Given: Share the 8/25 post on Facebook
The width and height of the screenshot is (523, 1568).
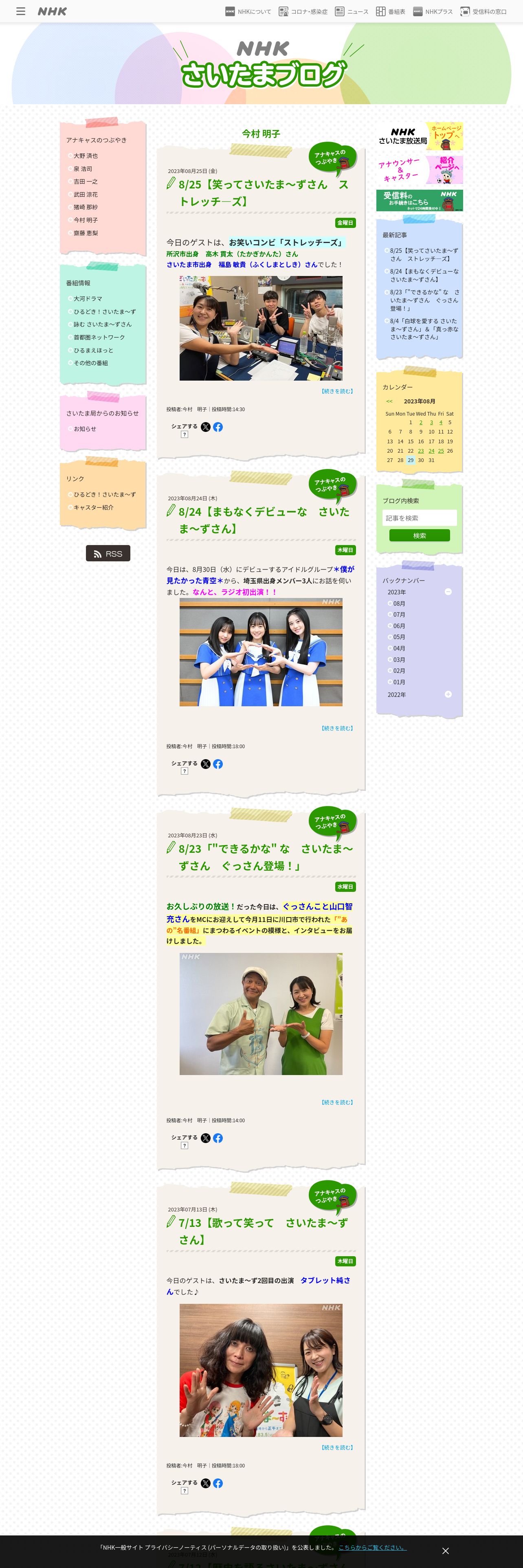Looking at the screenshot, I should [218, 427].
